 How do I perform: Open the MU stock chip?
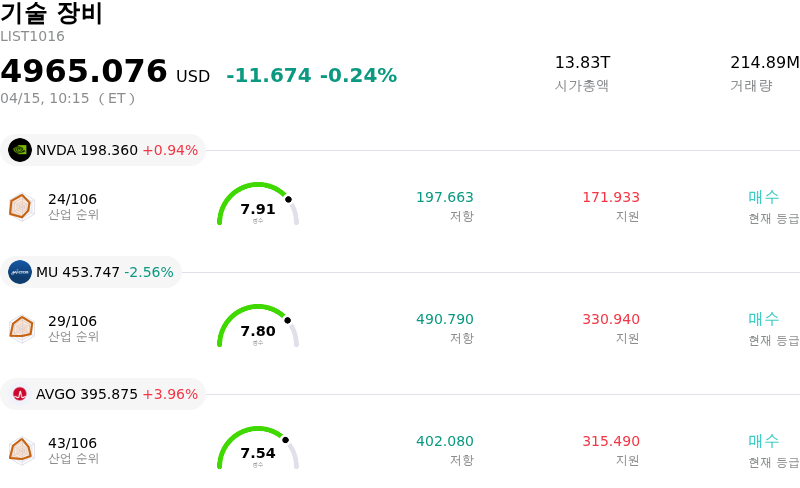click(x=91, y=272)
